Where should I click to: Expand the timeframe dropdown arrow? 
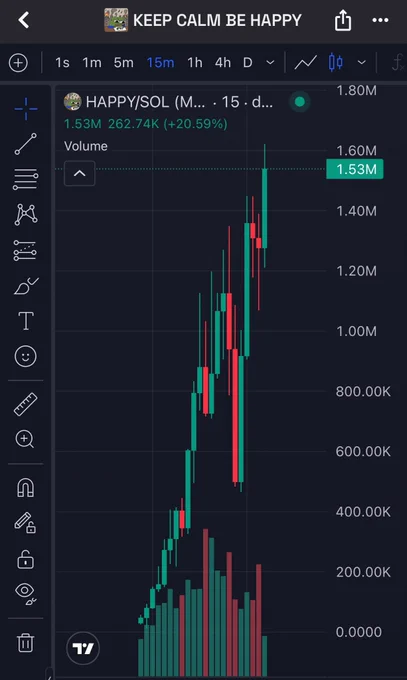click(270, 63)
